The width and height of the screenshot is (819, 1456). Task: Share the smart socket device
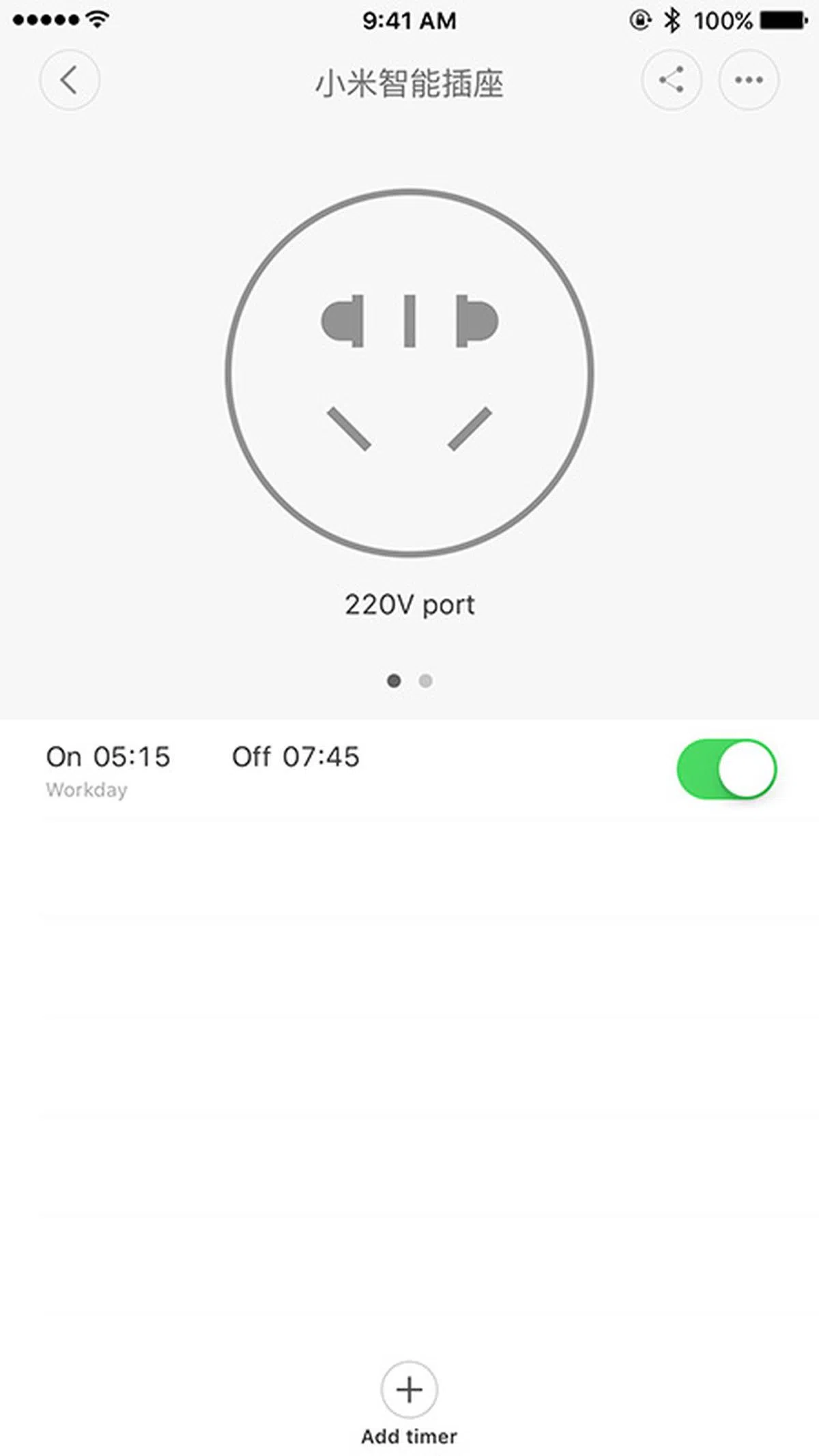[x=672, y=80]
